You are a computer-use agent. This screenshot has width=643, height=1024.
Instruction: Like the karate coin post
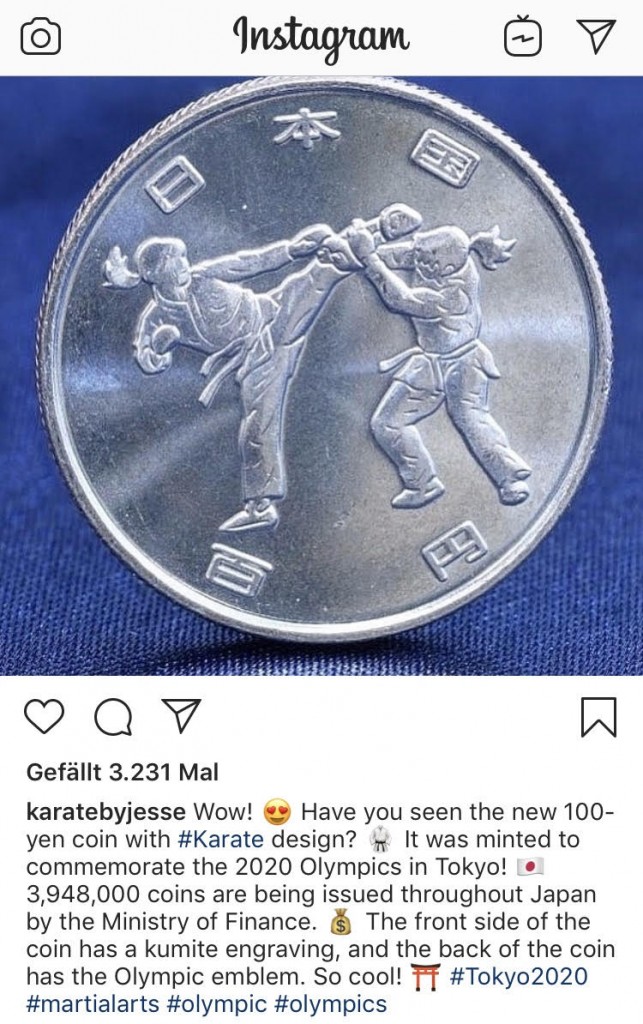coord(43,716)
